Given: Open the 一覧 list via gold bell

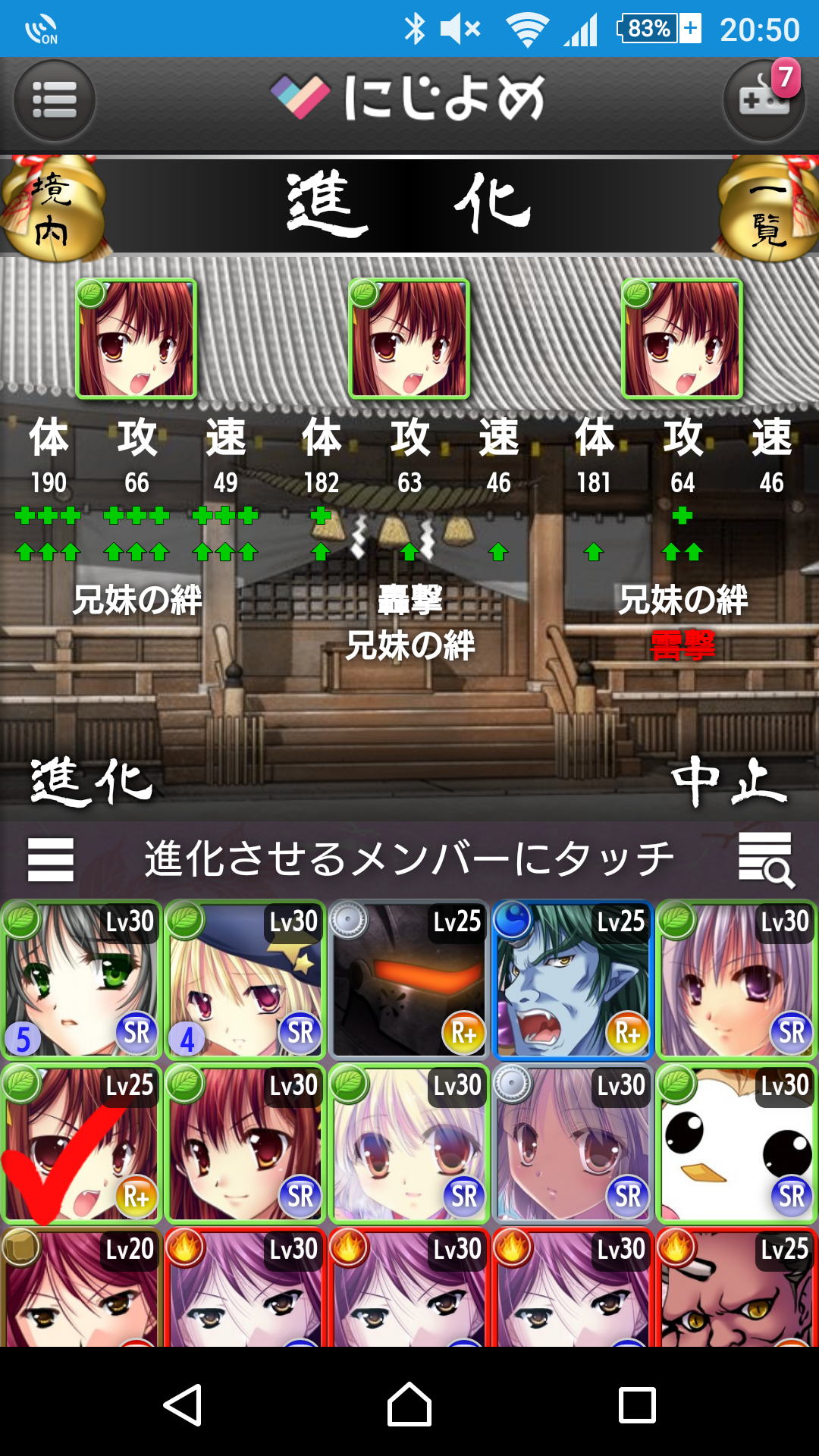Looking at the screenshot, I should [x=767, y=209].
